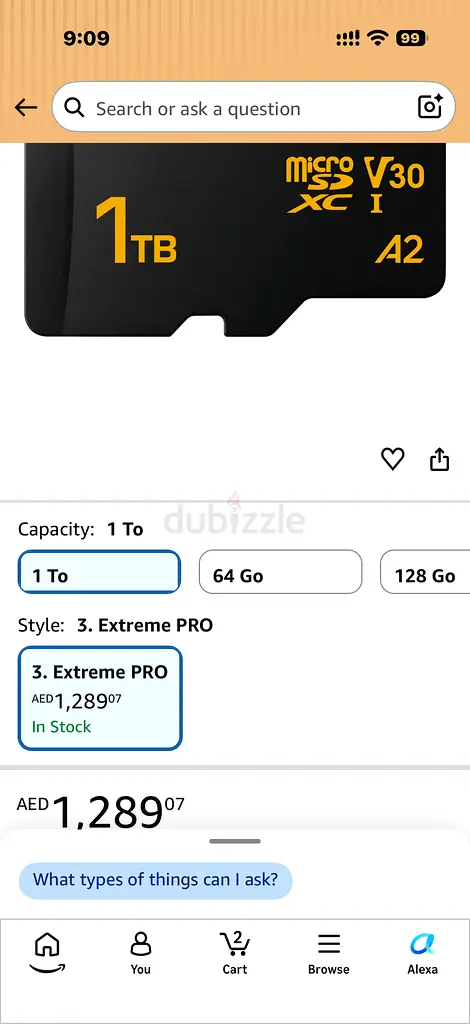Select the 1 To capacity option
This screenshot has height=1024, width=470.
coord(99,572)
